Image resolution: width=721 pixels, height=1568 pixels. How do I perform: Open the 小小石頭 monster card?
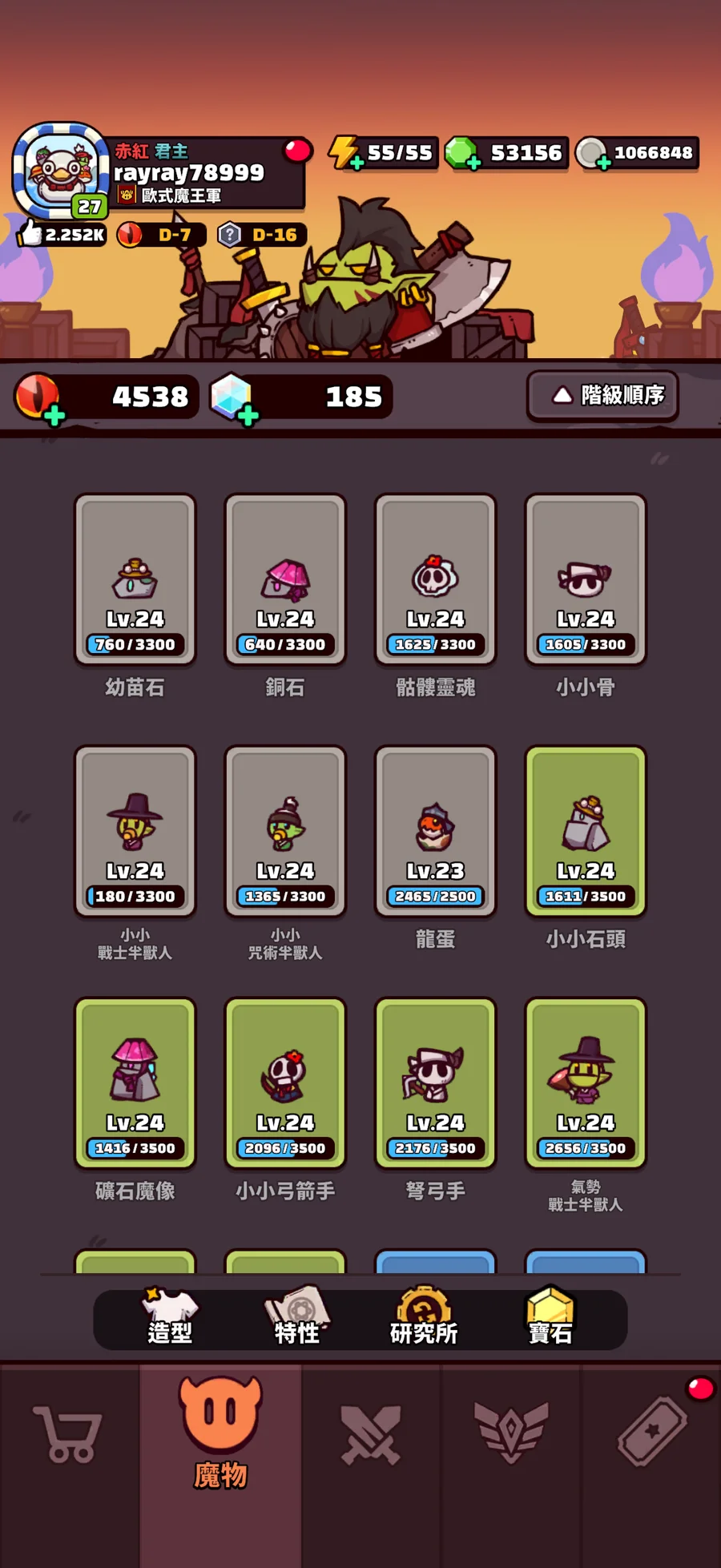pyautogui.click(x=586, y=831)
